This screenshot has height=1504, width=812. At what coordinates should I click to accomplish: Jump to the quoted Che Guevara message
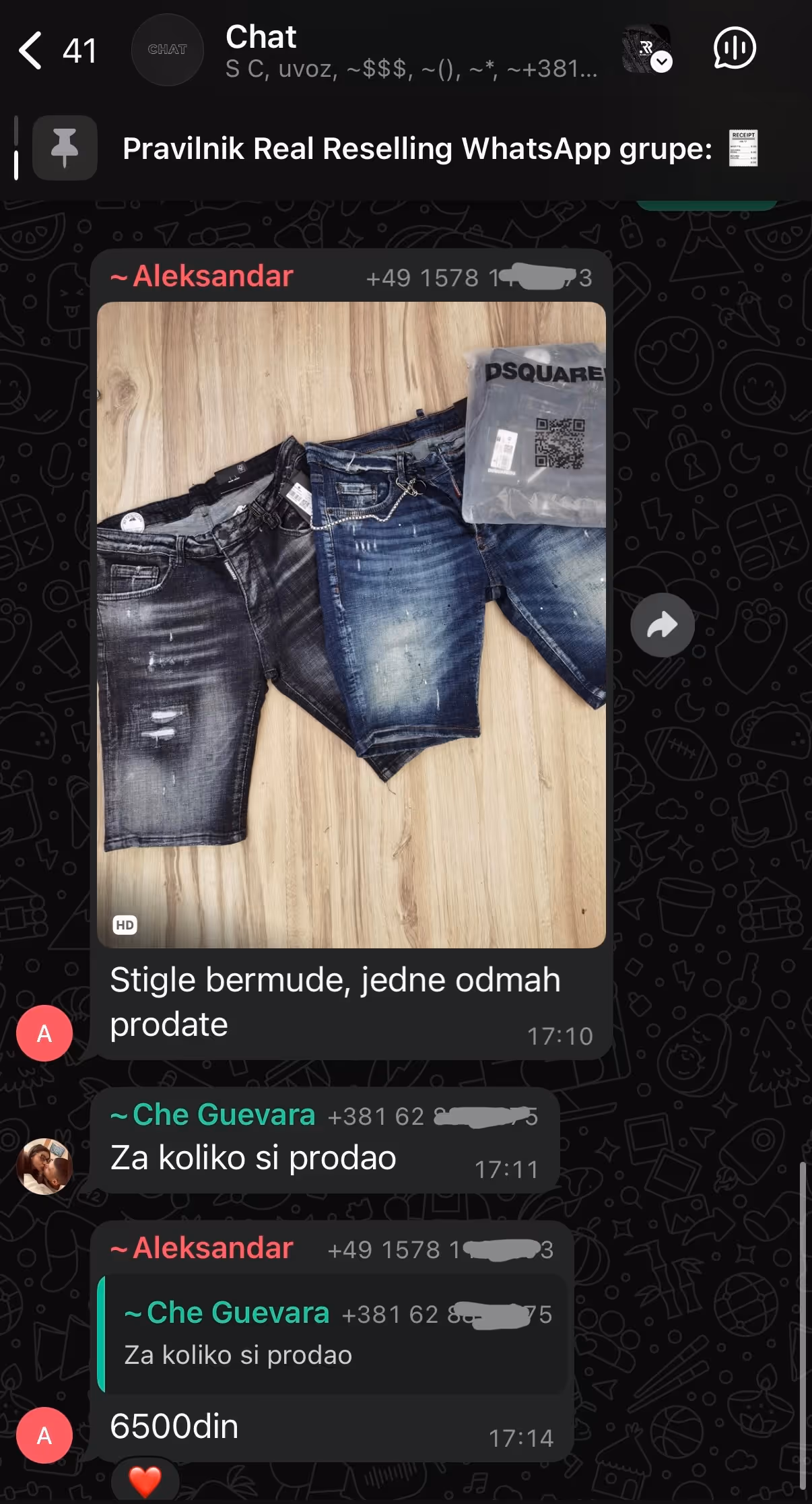click(x=334, y=1334)
